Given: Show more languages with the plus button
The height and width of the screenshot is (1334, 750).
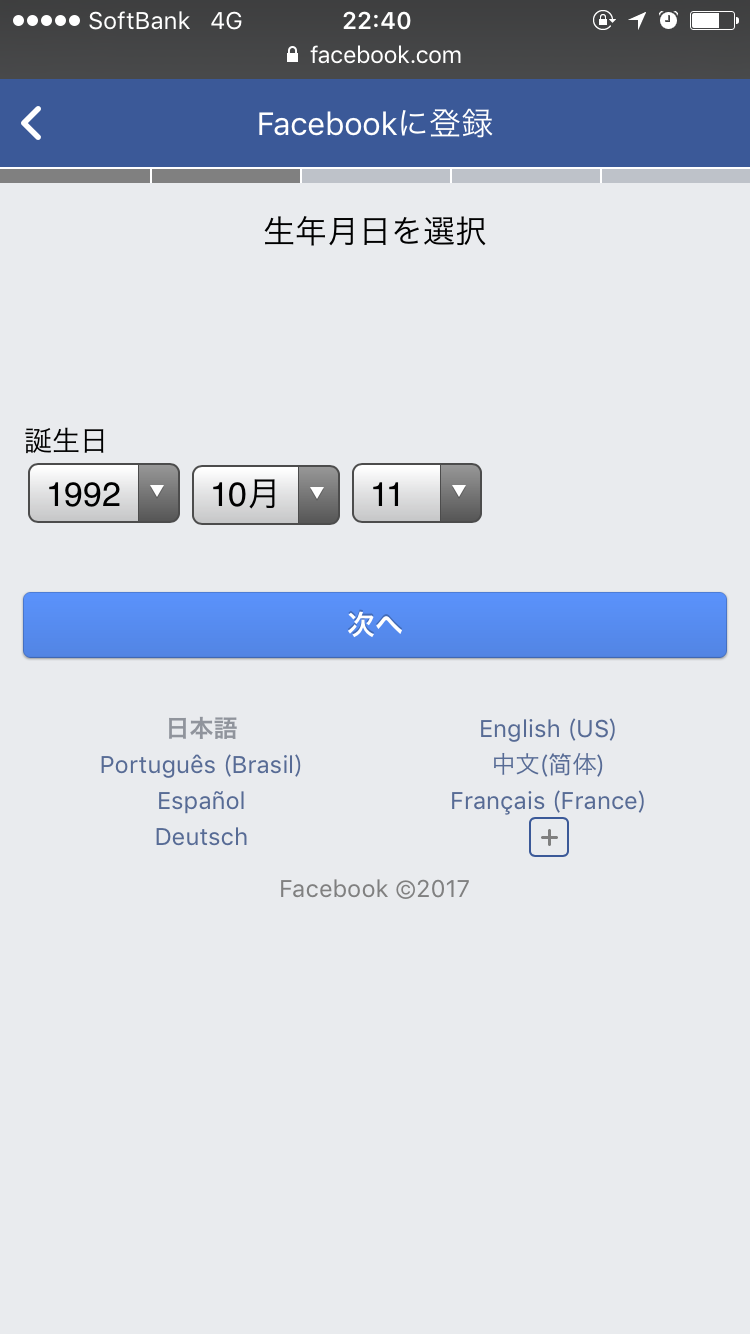Looking at the screenshot, I should (549, 838).
